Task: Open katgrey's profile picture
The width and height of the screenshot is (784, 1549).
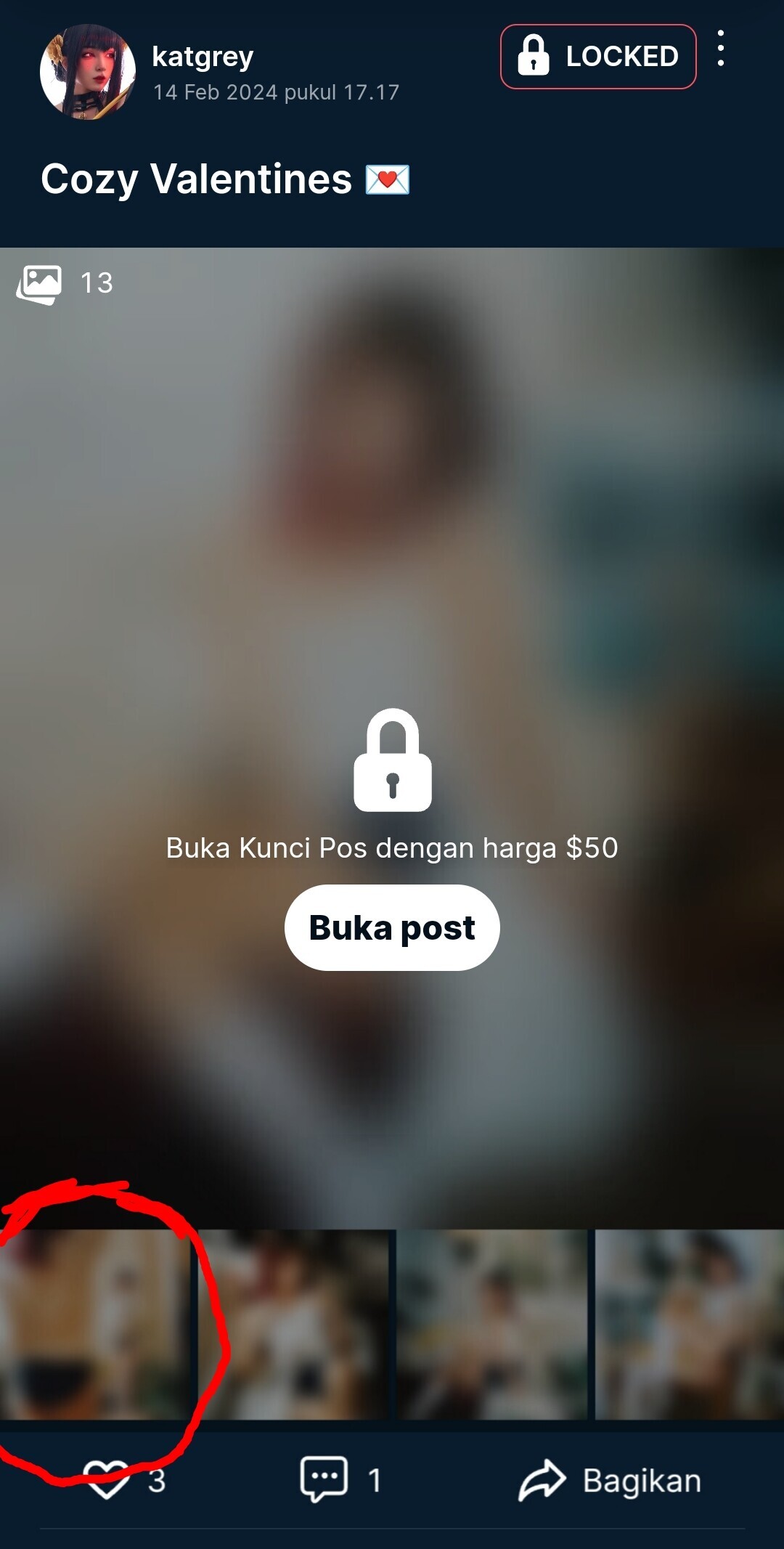Action: [x=87, y=72]
